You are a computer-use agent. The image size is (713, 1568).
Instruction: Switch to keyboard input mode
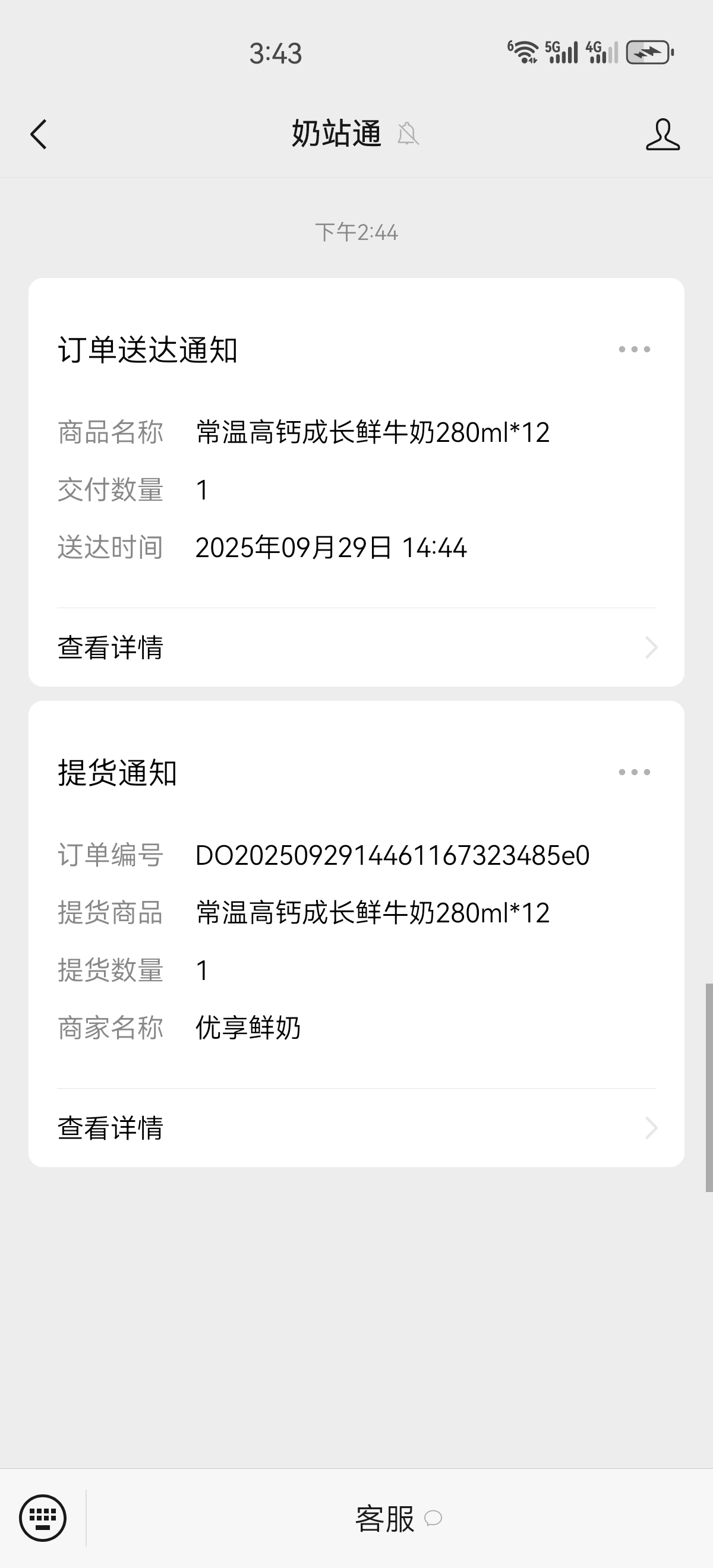[43, 1518]
